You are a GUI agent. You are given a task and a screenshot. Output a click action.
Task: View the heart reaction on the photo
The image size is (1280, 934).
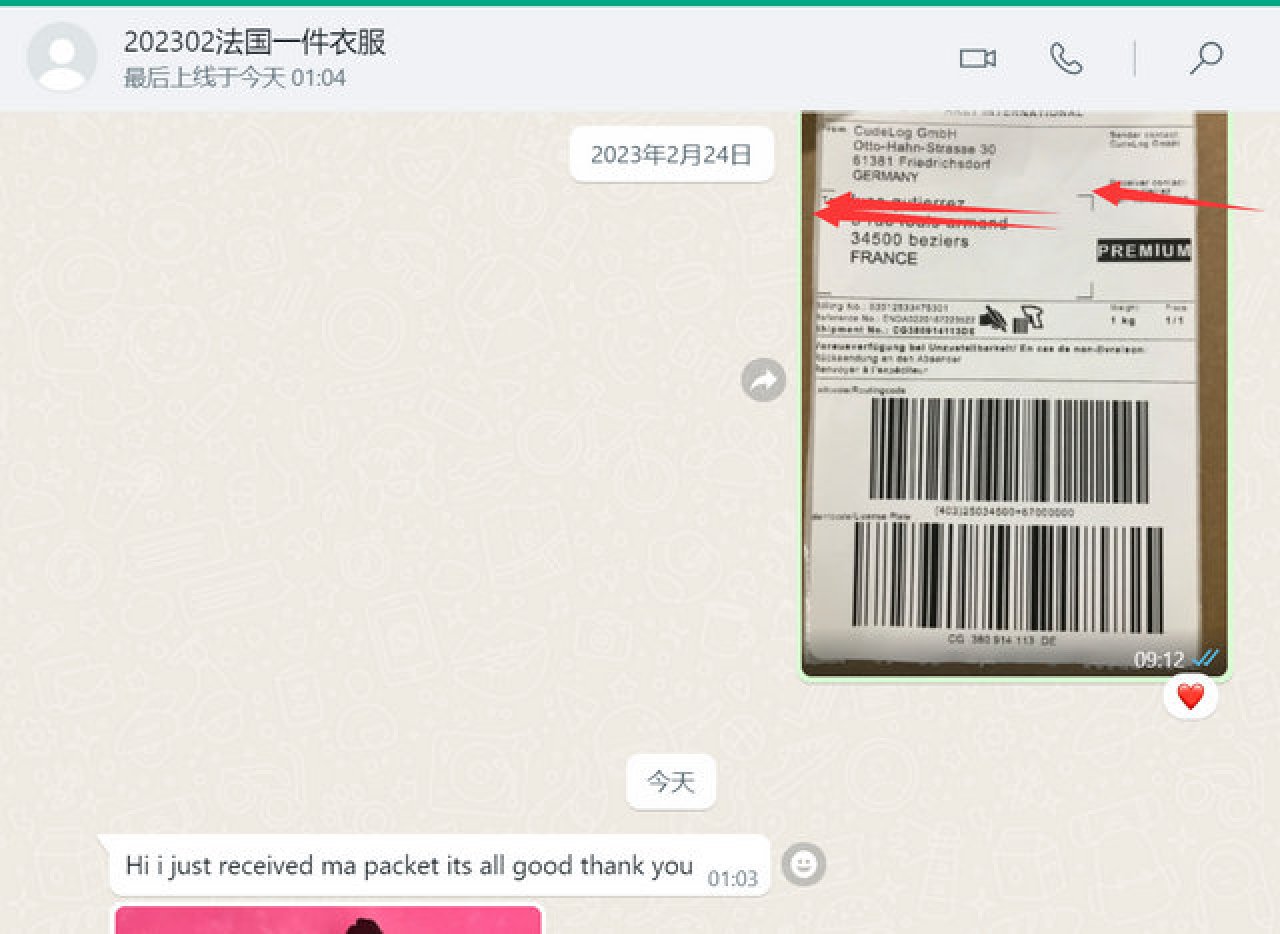click(1190, 697)
